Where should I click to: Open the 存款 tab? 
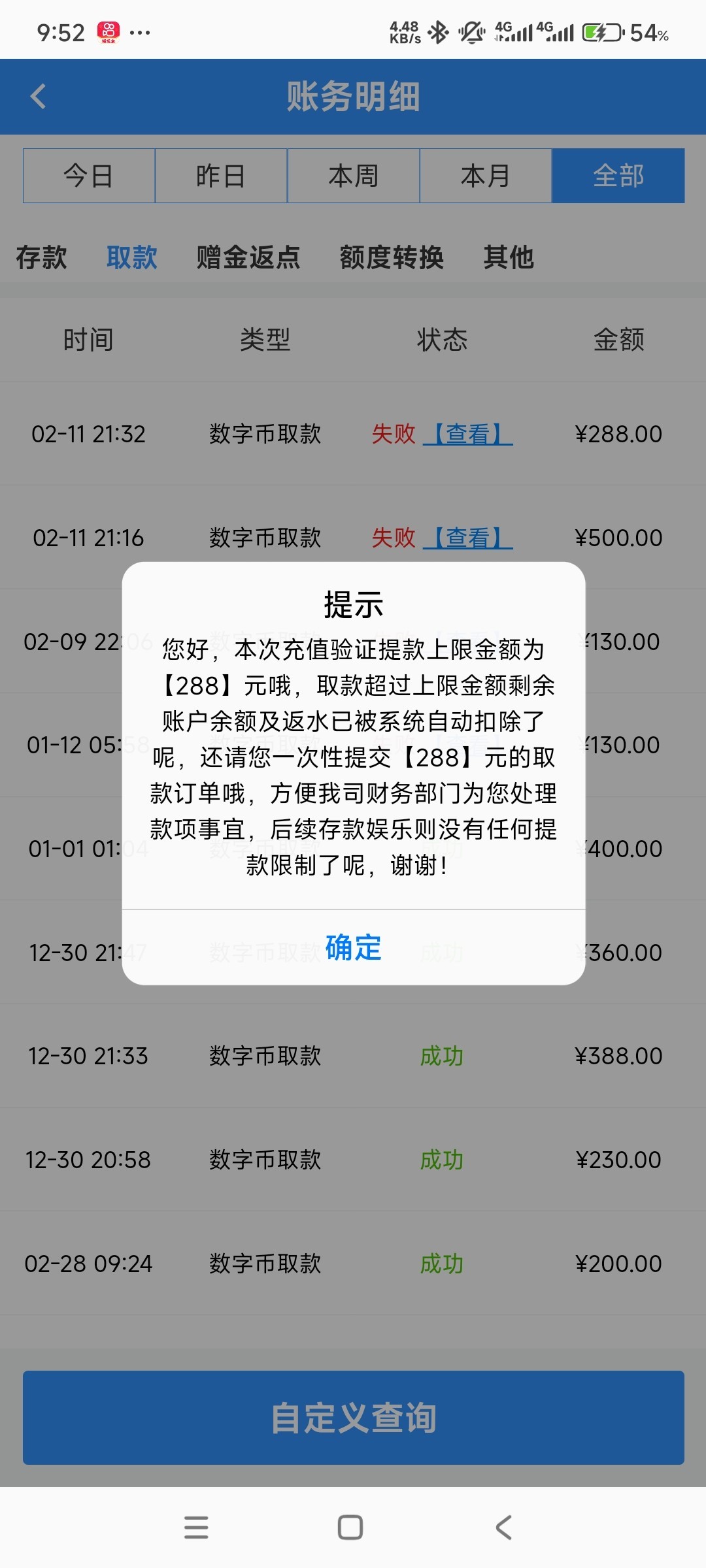[41, 257]
